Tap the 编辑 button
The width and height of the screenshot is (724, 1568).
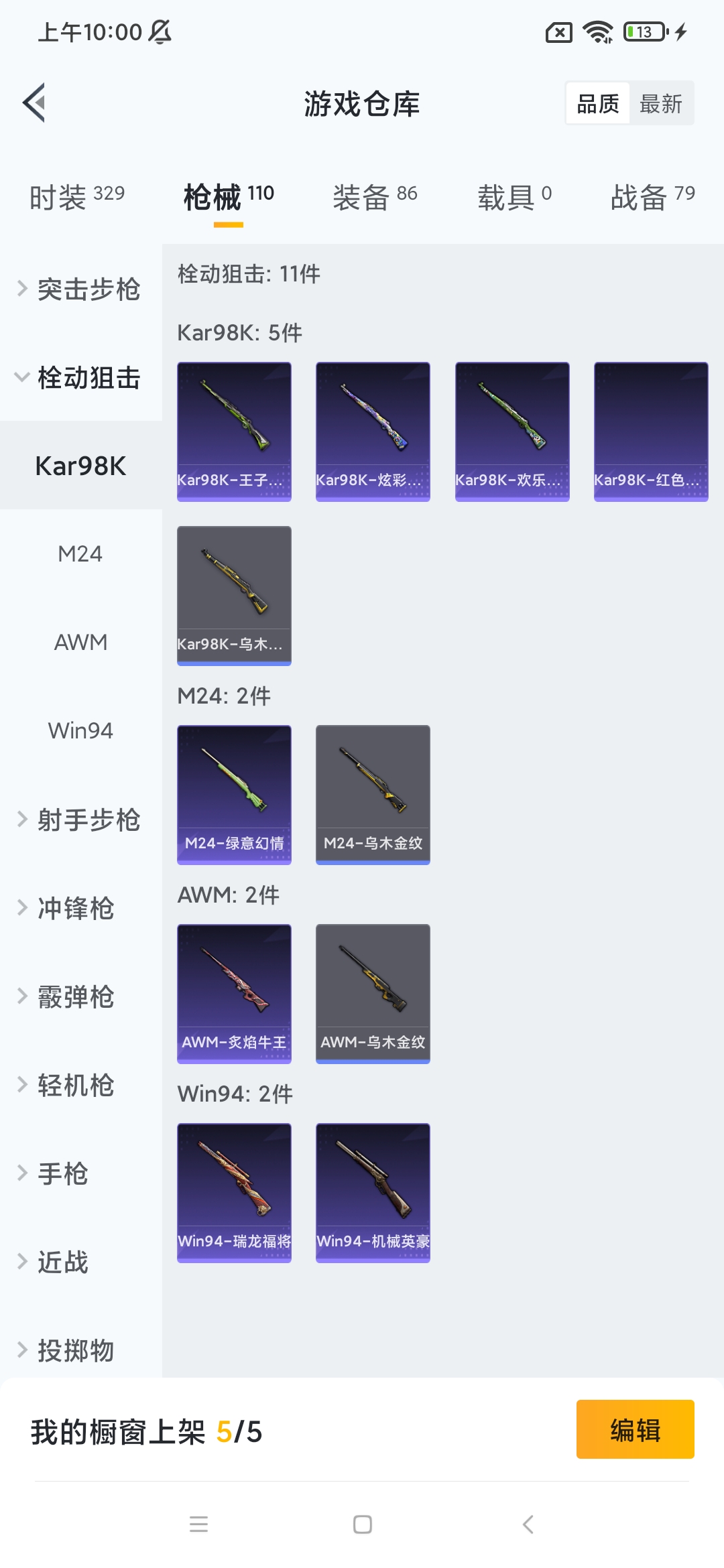click(x=635, y=1429)
